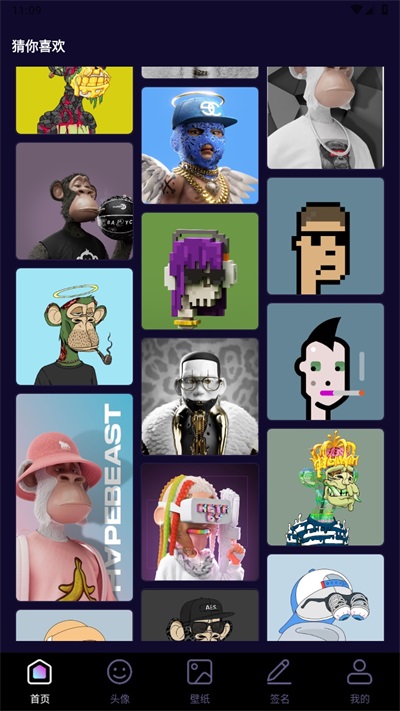This screenshot has height=711, width=400.
Task: Open the yellow-background melting ape avatar
Action: 74,100
